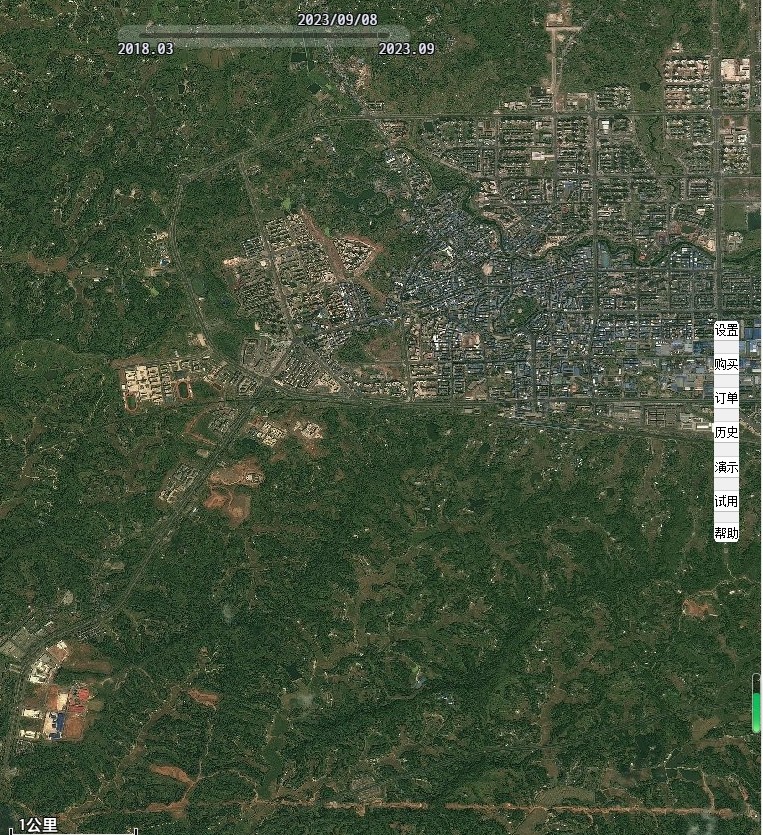This screenshot has width=763, height=835.
Task: Tap the 购买 purchase button
Action: pyautogui.click(x=726, y=364)
